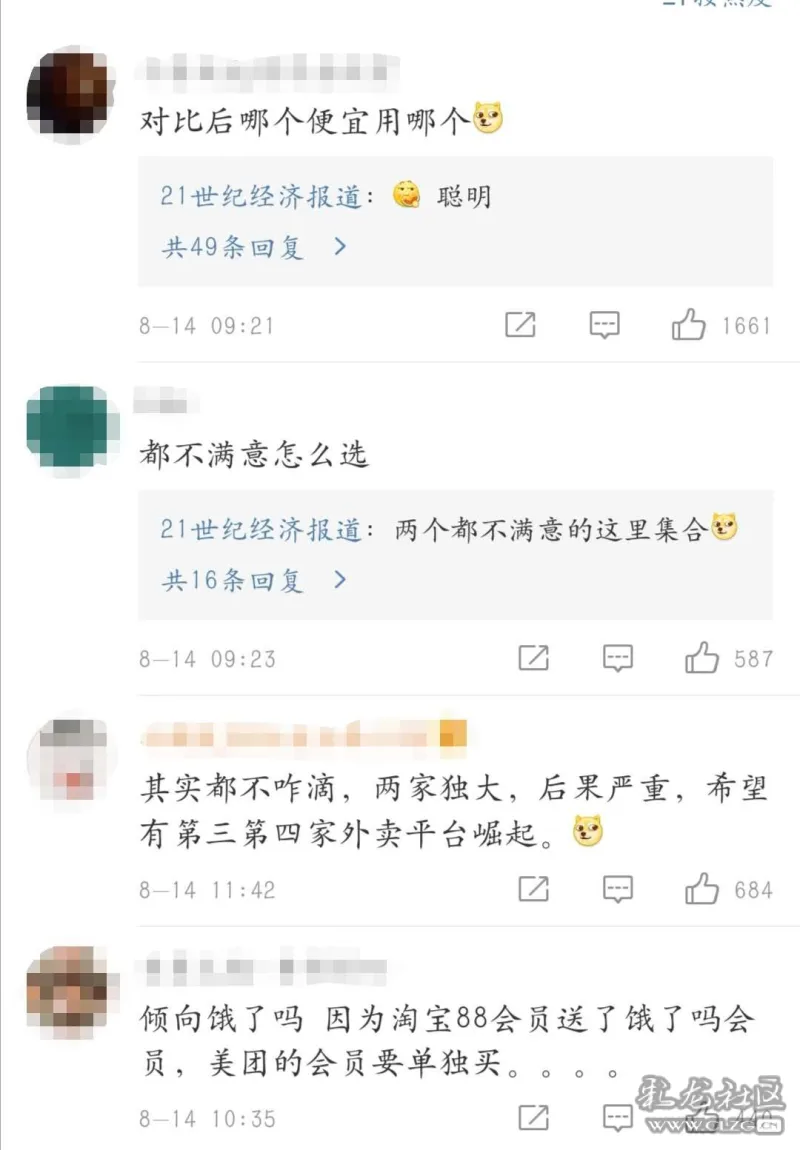Open avatar of the 倾向饿了吗 commenter
Viewport: 800px width, 1150px height.
(68, 990)
